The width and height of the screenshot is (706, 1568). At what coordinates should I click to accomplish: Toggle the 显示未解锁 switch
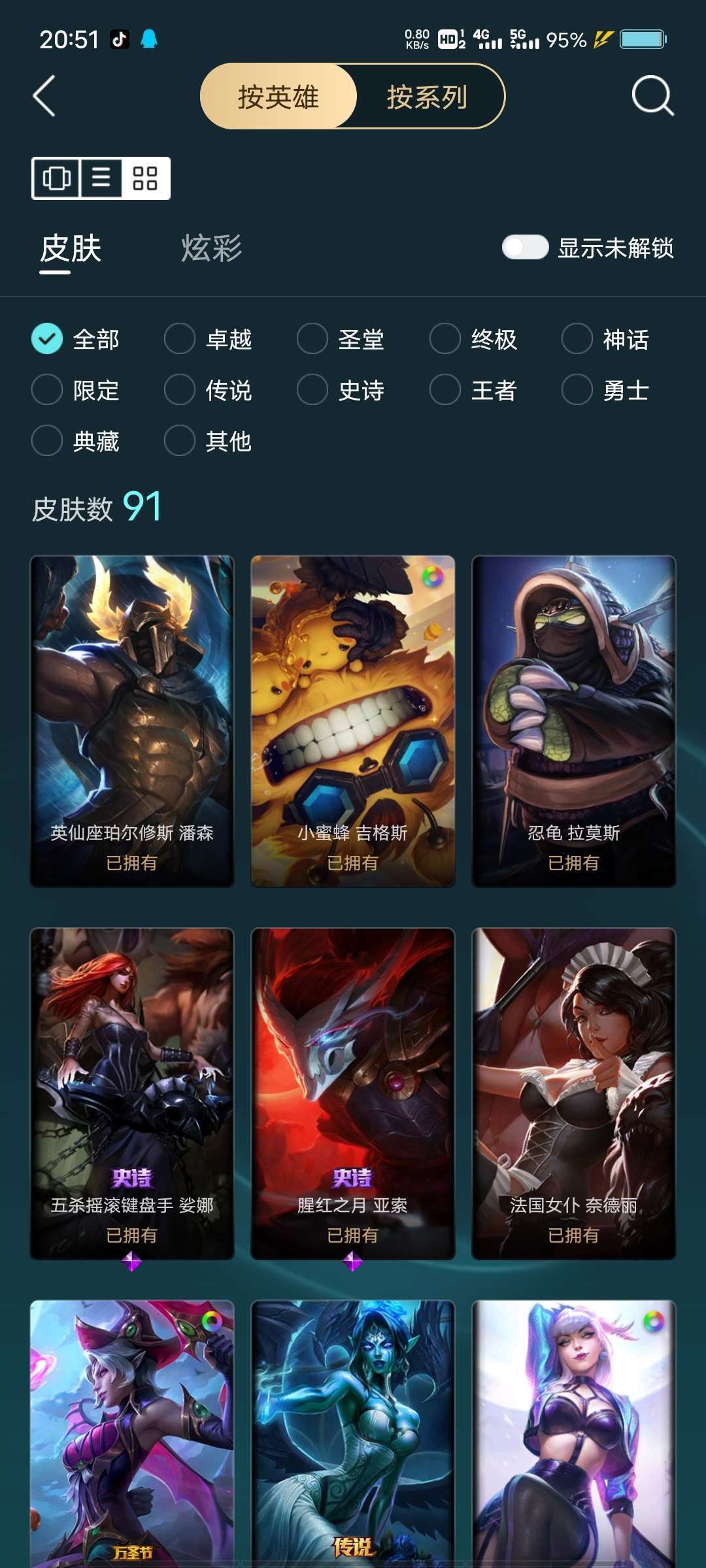coord(524,247)
